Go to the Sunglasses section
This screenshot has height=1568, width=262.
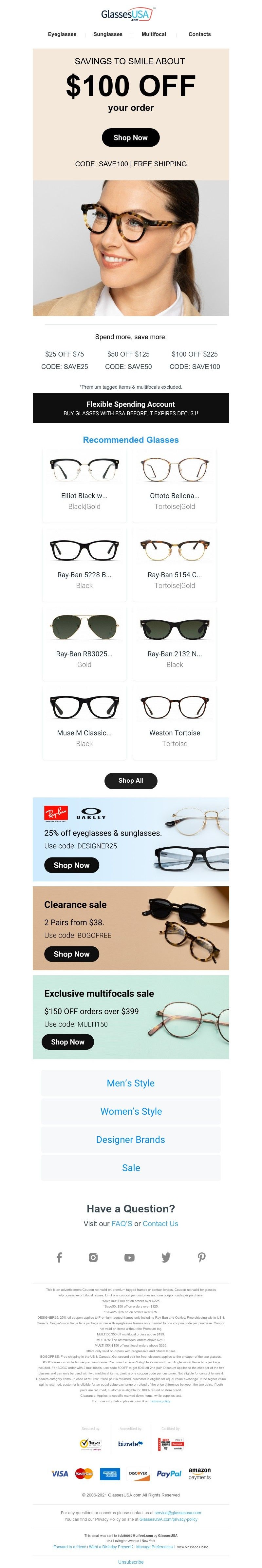click(x=108, y=34)
